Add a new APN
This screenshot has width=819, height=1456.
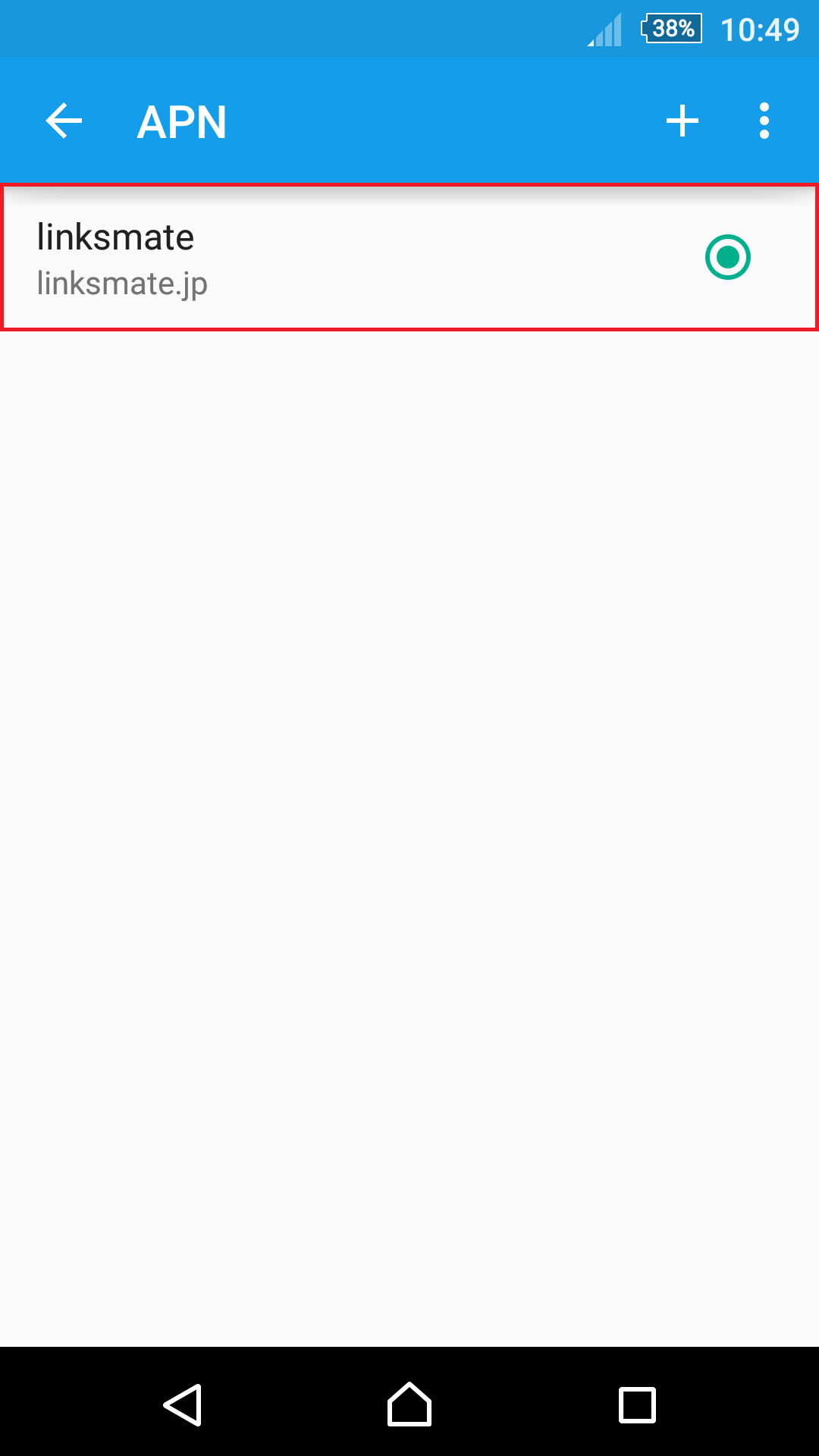coord(682,121)
